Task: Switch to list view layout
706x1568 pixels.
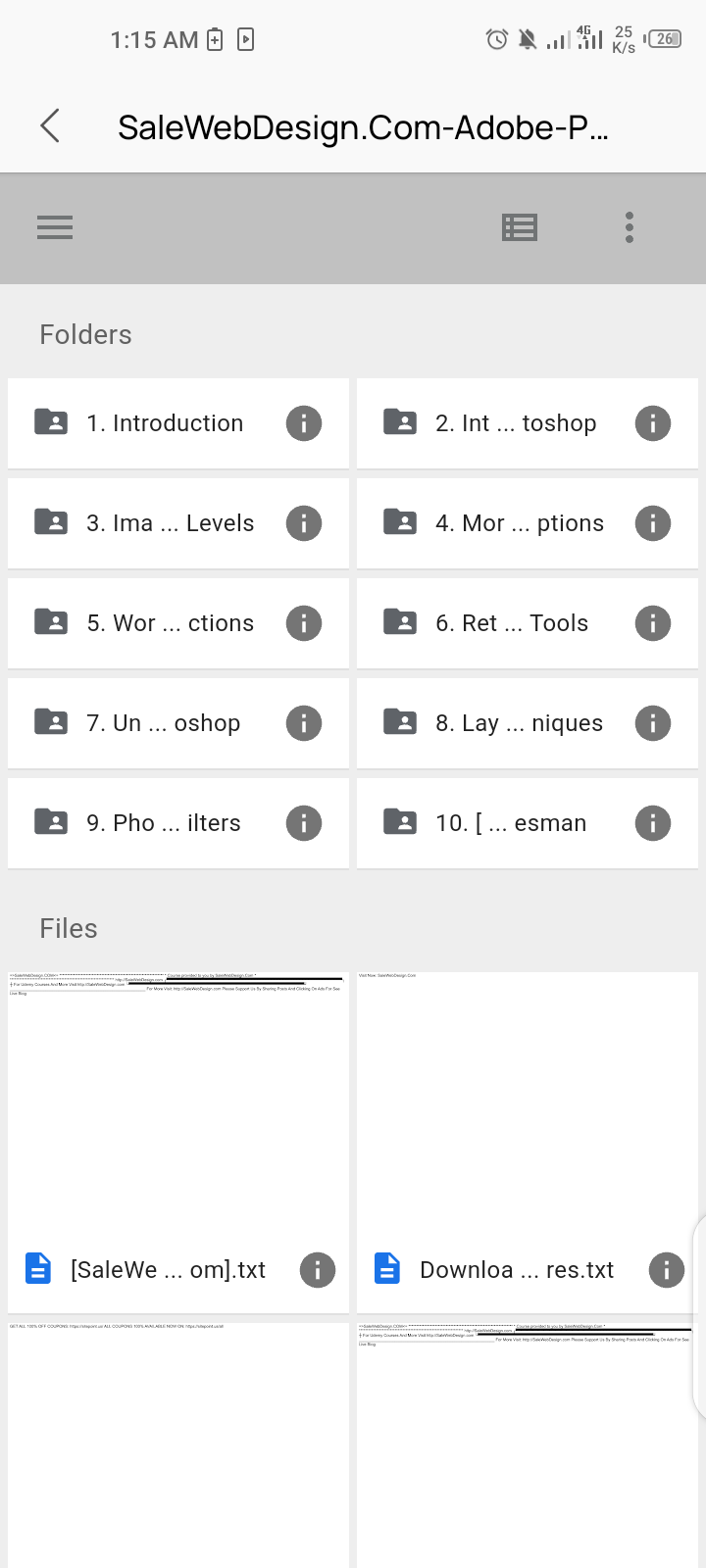Action: 520,227
